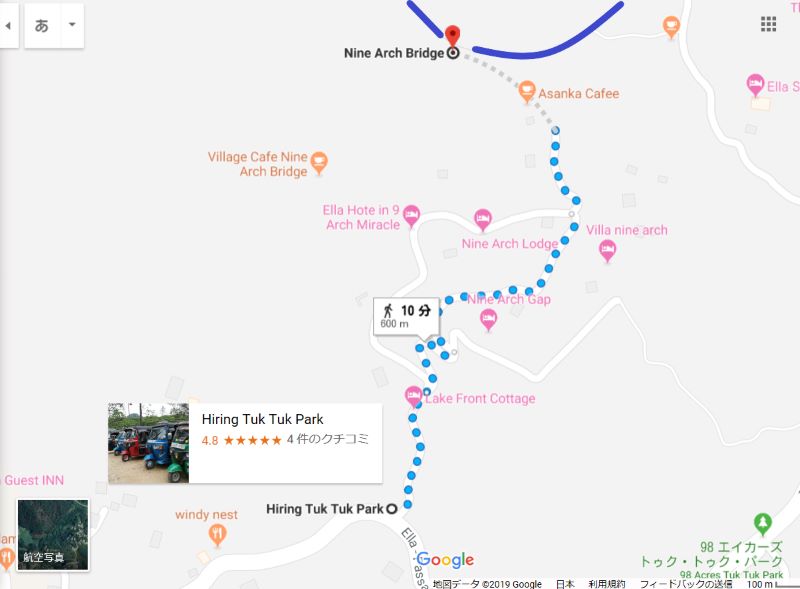Viewport: 800px width, 589px height.
Task: Tap the Asanka Cafee marker
Action: (x=526, y=93)
